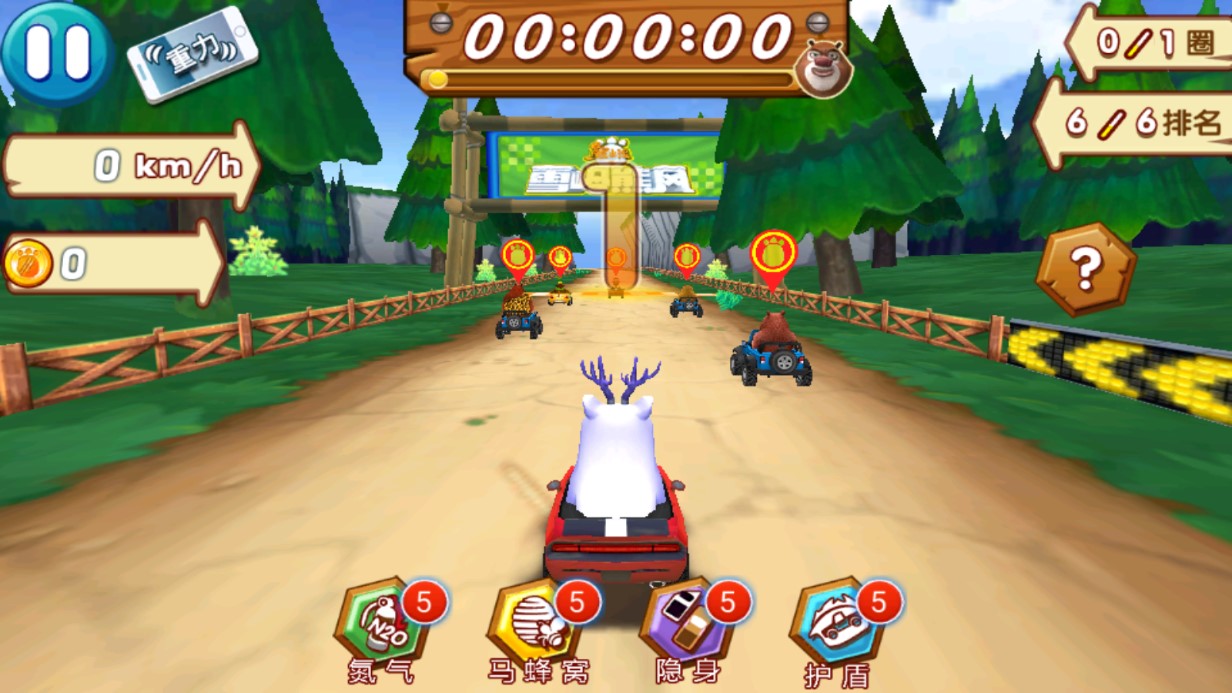Screen dimensions: 1232x693
Task: Open the question mark help button
Action: pos(1085,268)
